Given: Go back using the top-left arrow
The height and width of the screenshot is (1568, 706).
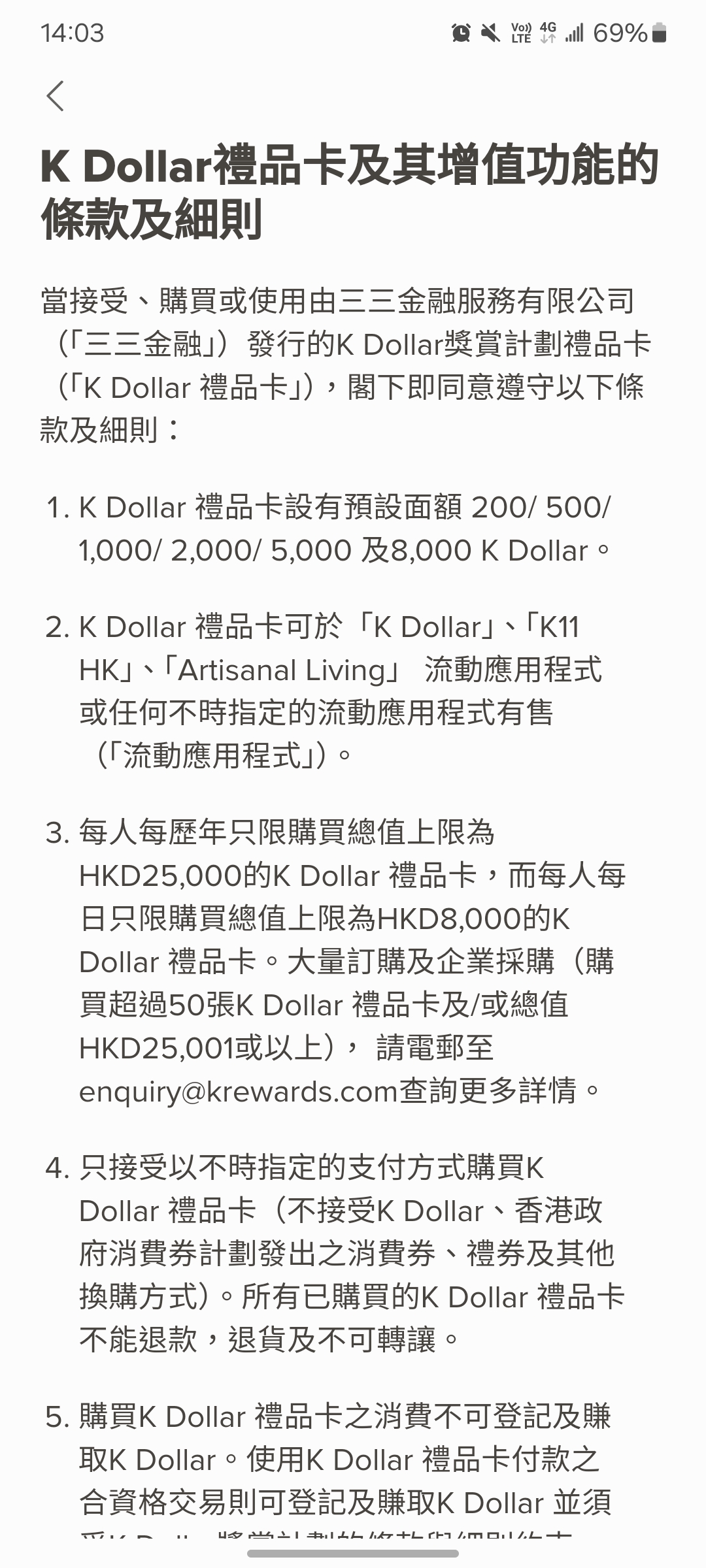Looking at the screenshot, I should click(x=56, y=96).
